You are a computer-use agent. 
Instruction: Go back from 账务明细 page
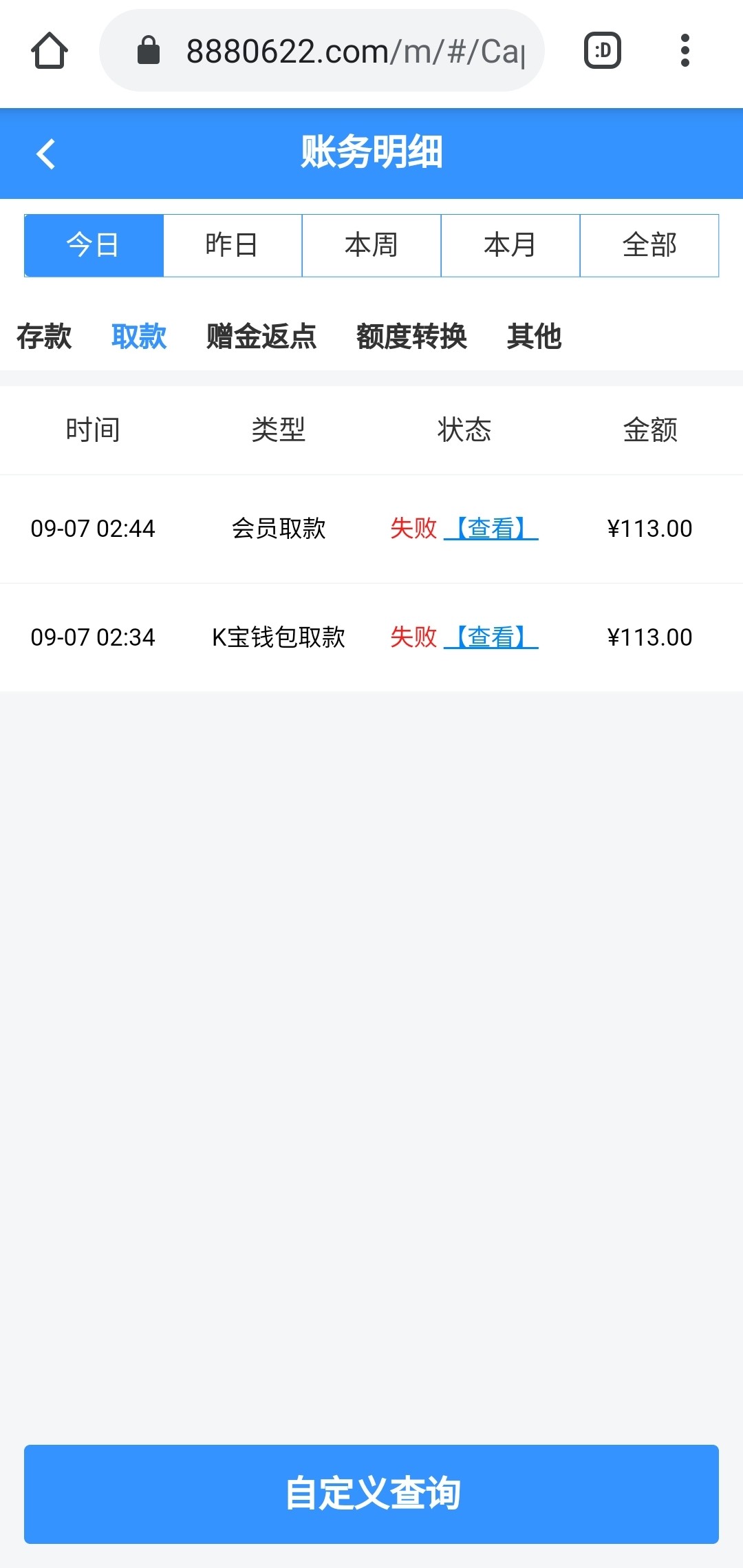[46, 153]
